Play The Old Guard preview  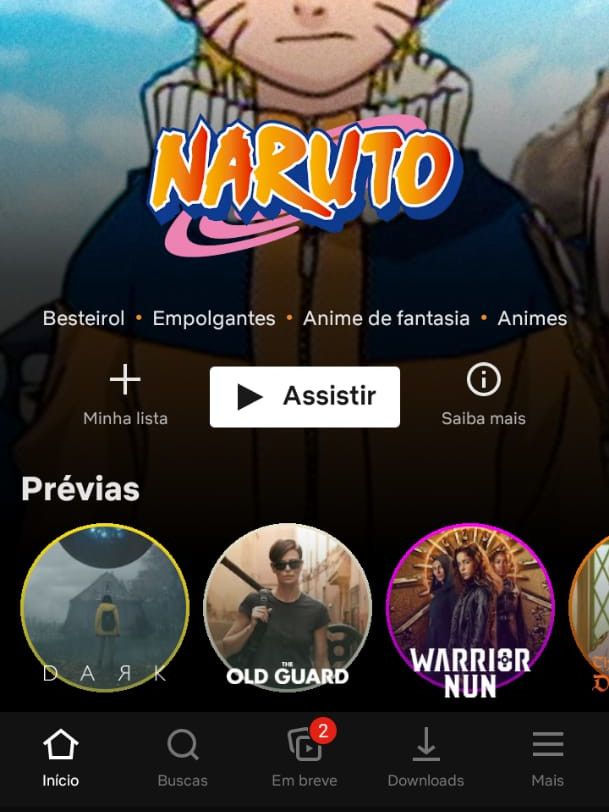[287, 608]
